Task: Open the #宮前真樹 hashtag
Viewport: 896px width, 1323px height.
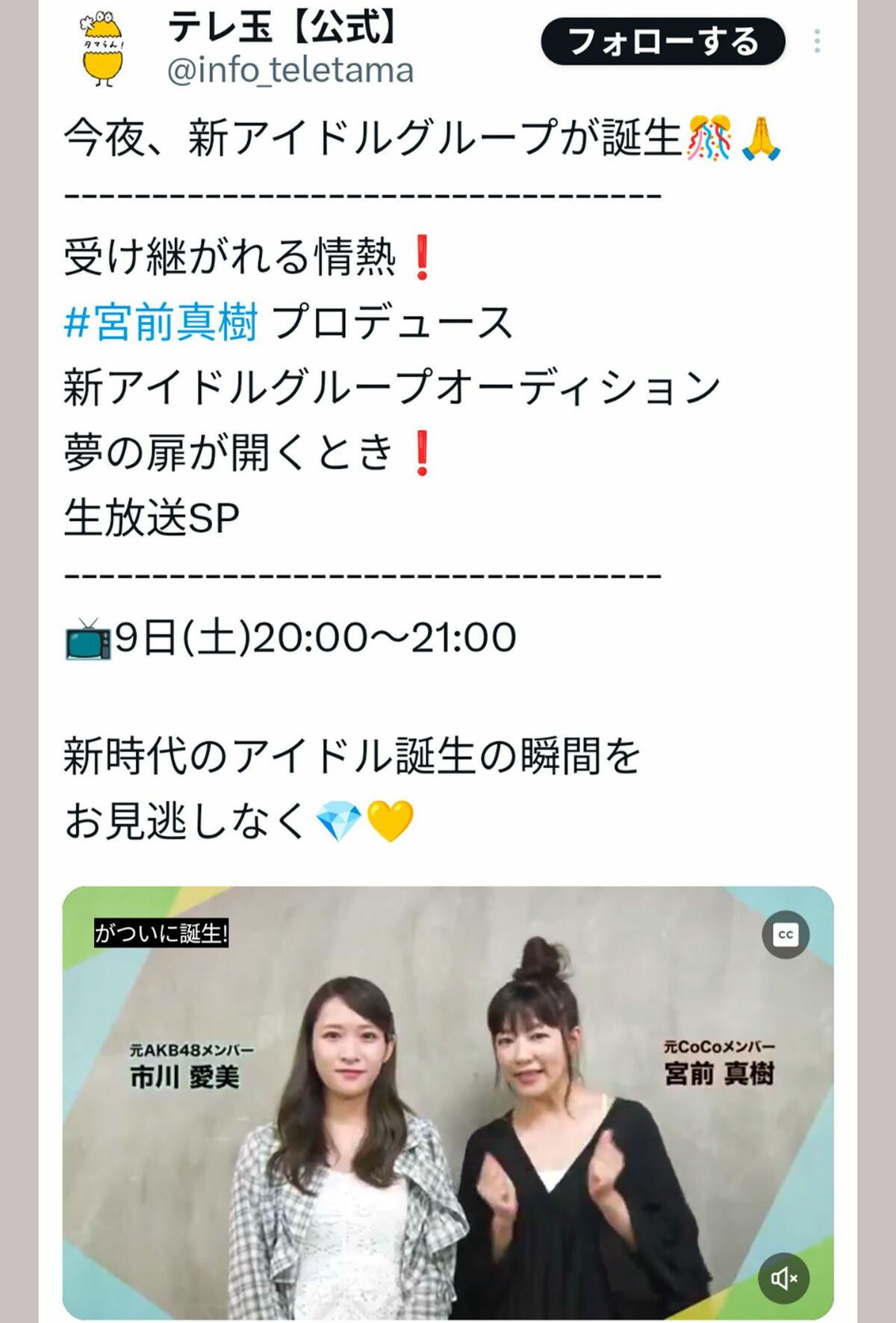Action: point(161,323)
